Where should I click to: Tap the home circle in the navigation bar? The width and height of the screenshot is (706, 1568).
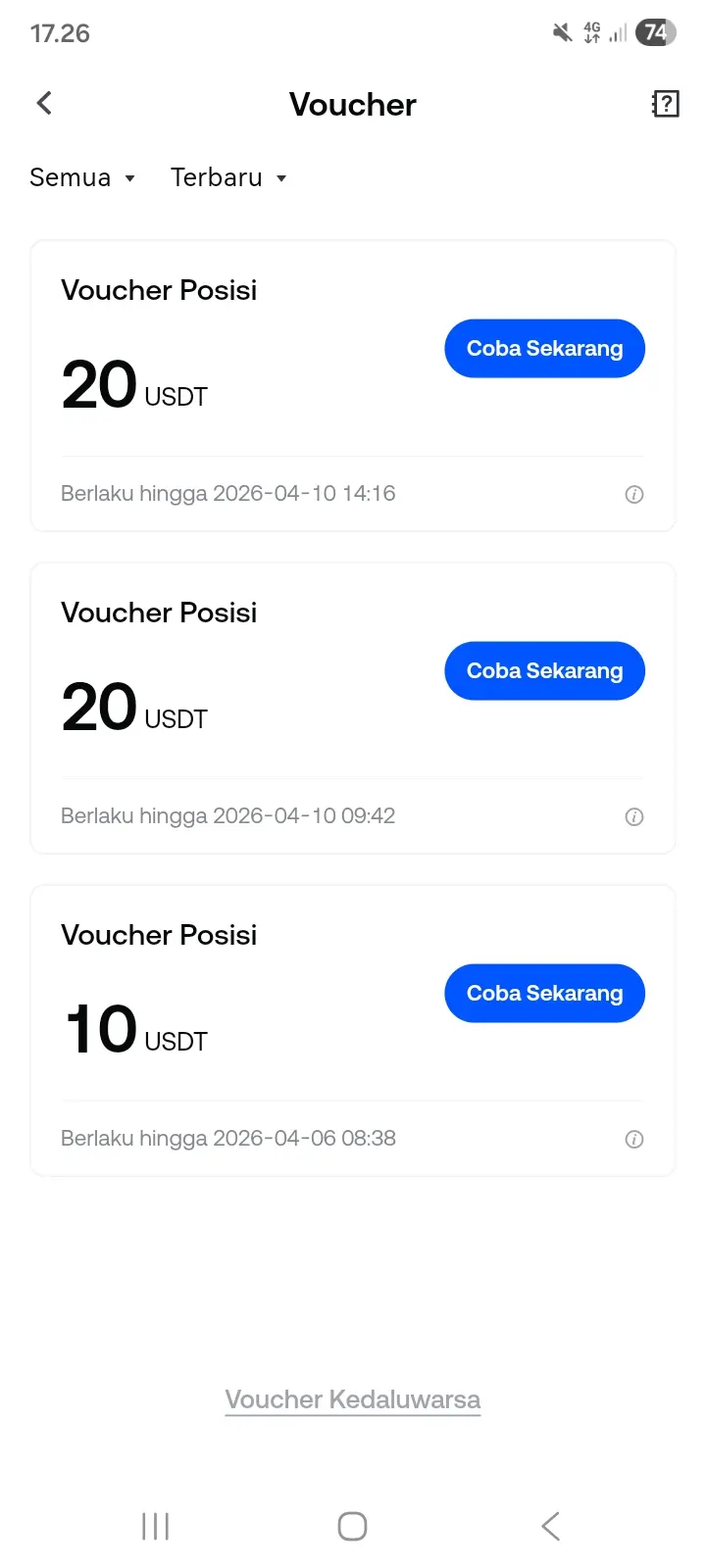pos(352,1526)
